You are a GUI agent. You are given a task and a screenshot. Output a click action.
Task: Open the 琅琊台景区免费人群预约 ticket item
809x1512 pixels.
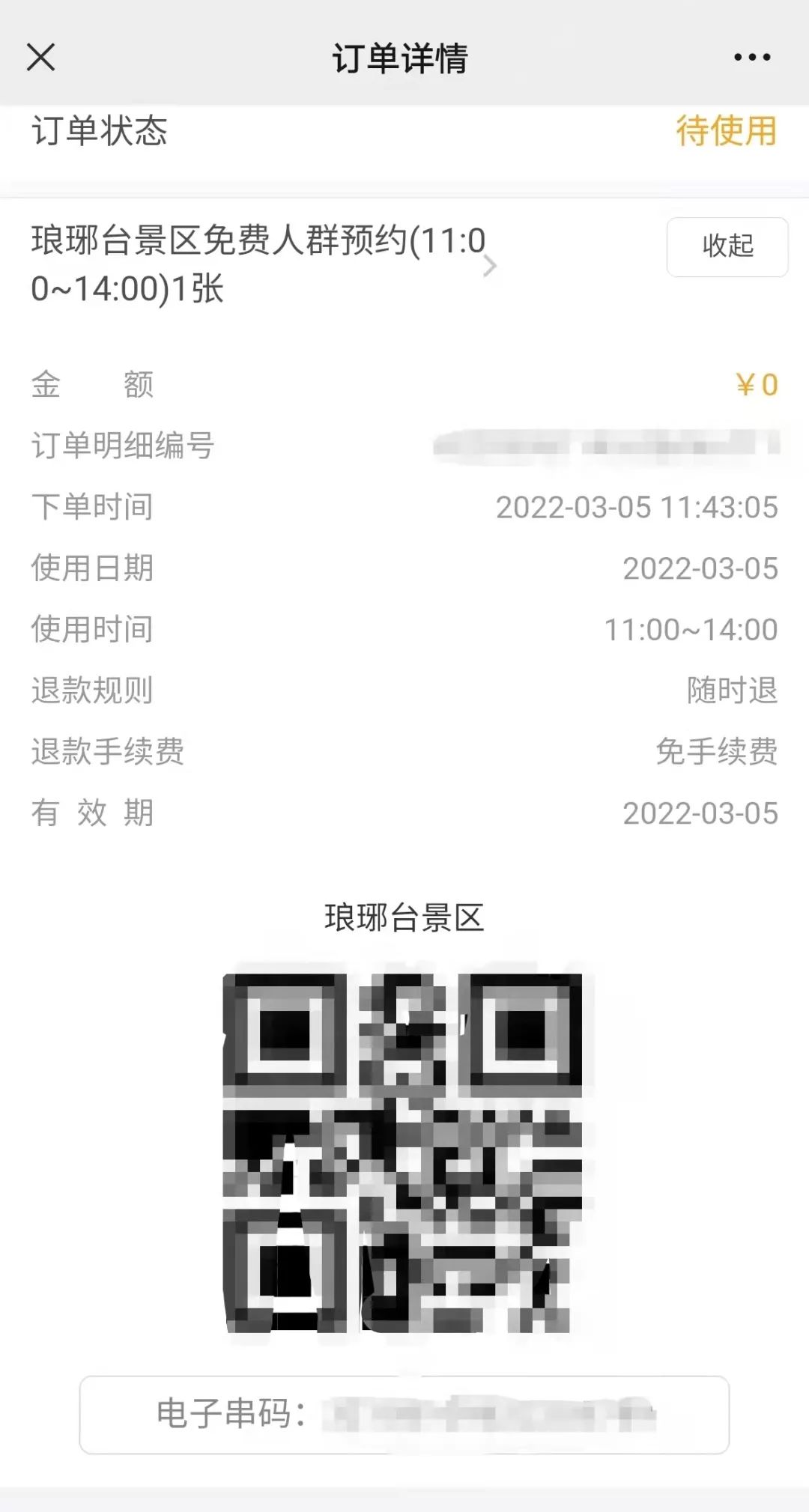click(x=264, y=264)
